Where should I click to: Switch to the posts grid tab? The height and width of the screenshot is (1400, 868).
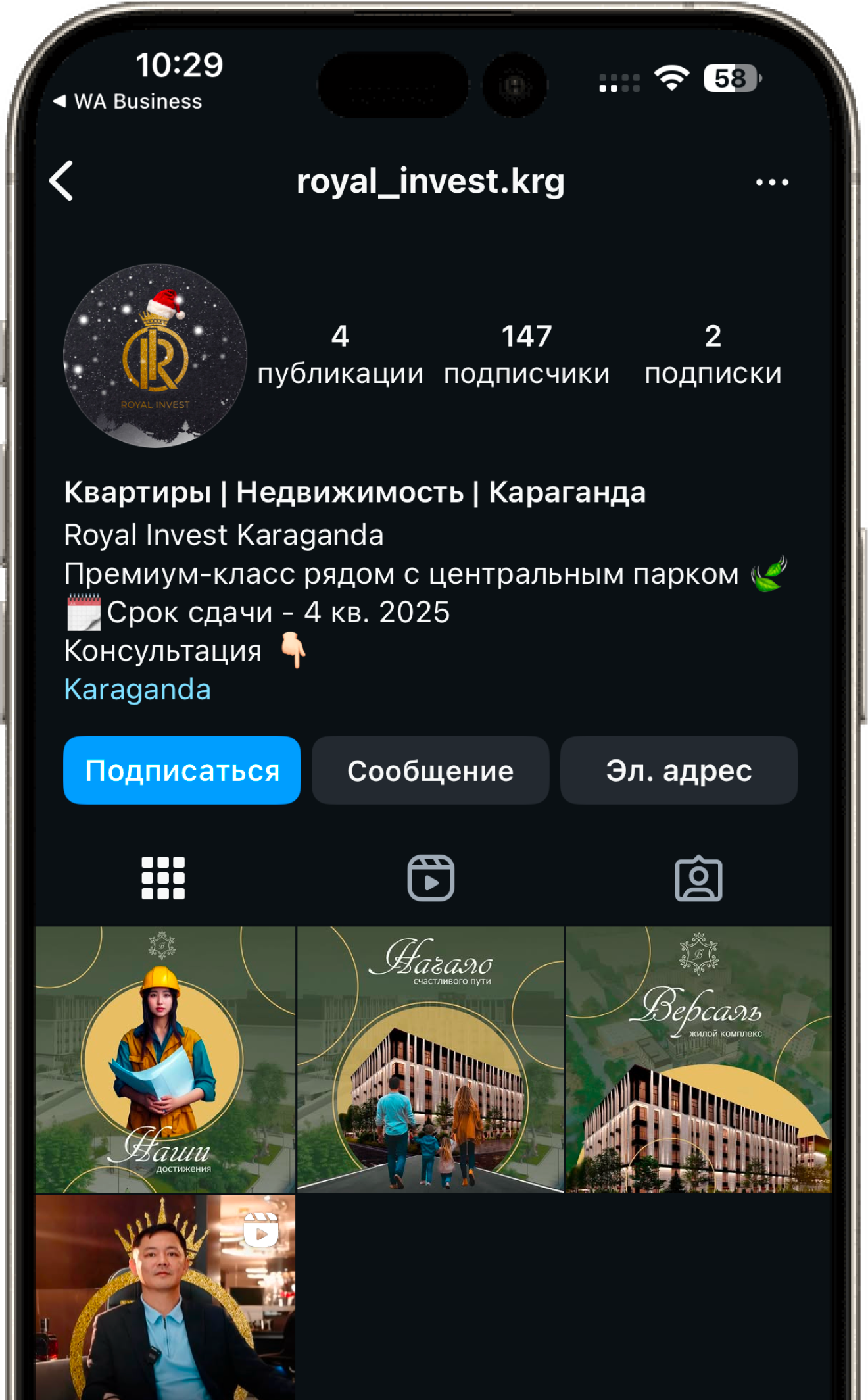pos(163,878)
